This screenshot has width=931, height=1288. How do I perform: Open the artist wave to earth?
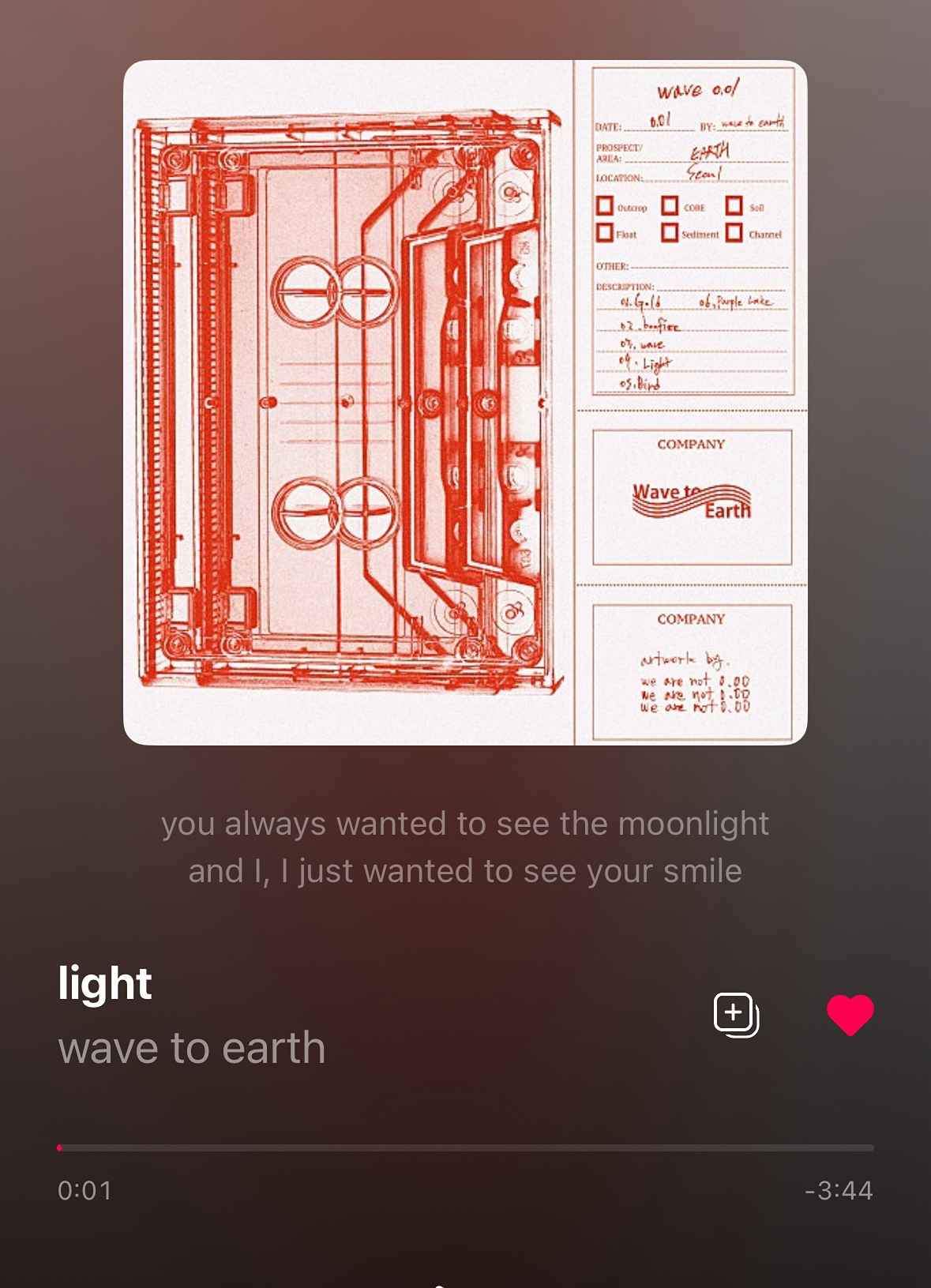click(192, 1048)
